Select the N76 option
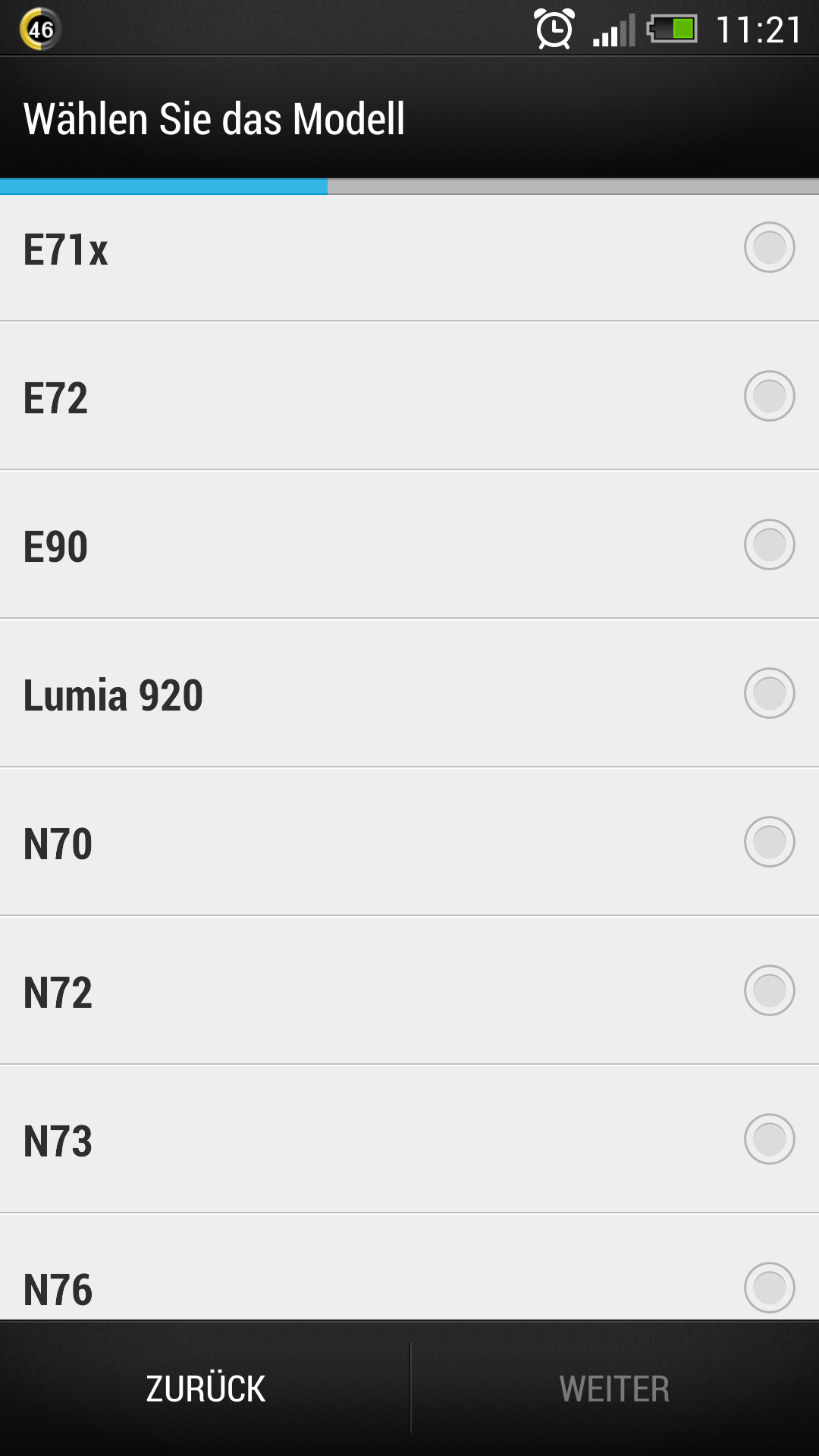Viewport: 819px width, 1456px height. point(409,1267)
